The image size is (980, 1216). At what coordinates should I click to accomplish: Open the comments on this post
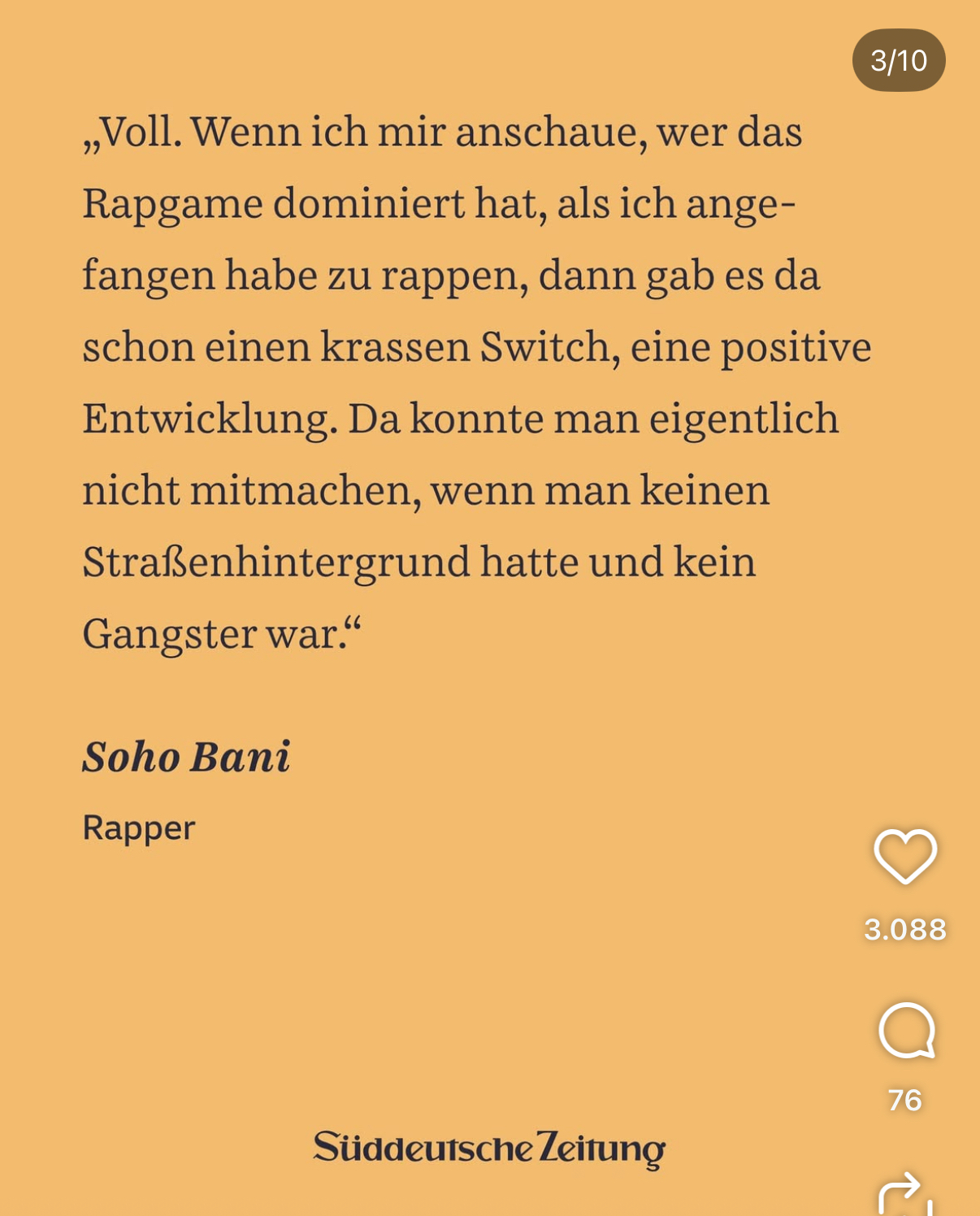pos(906,1031)
